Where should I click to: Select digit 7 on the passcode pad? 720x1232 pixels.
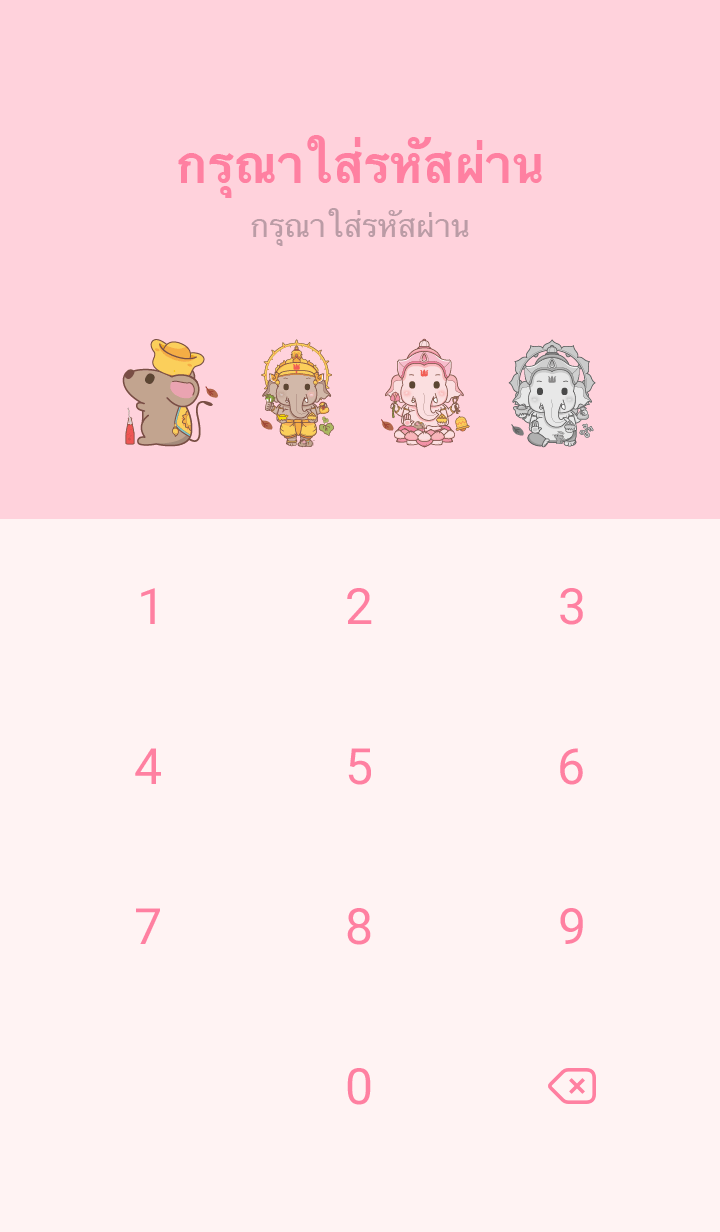(148, 927)
